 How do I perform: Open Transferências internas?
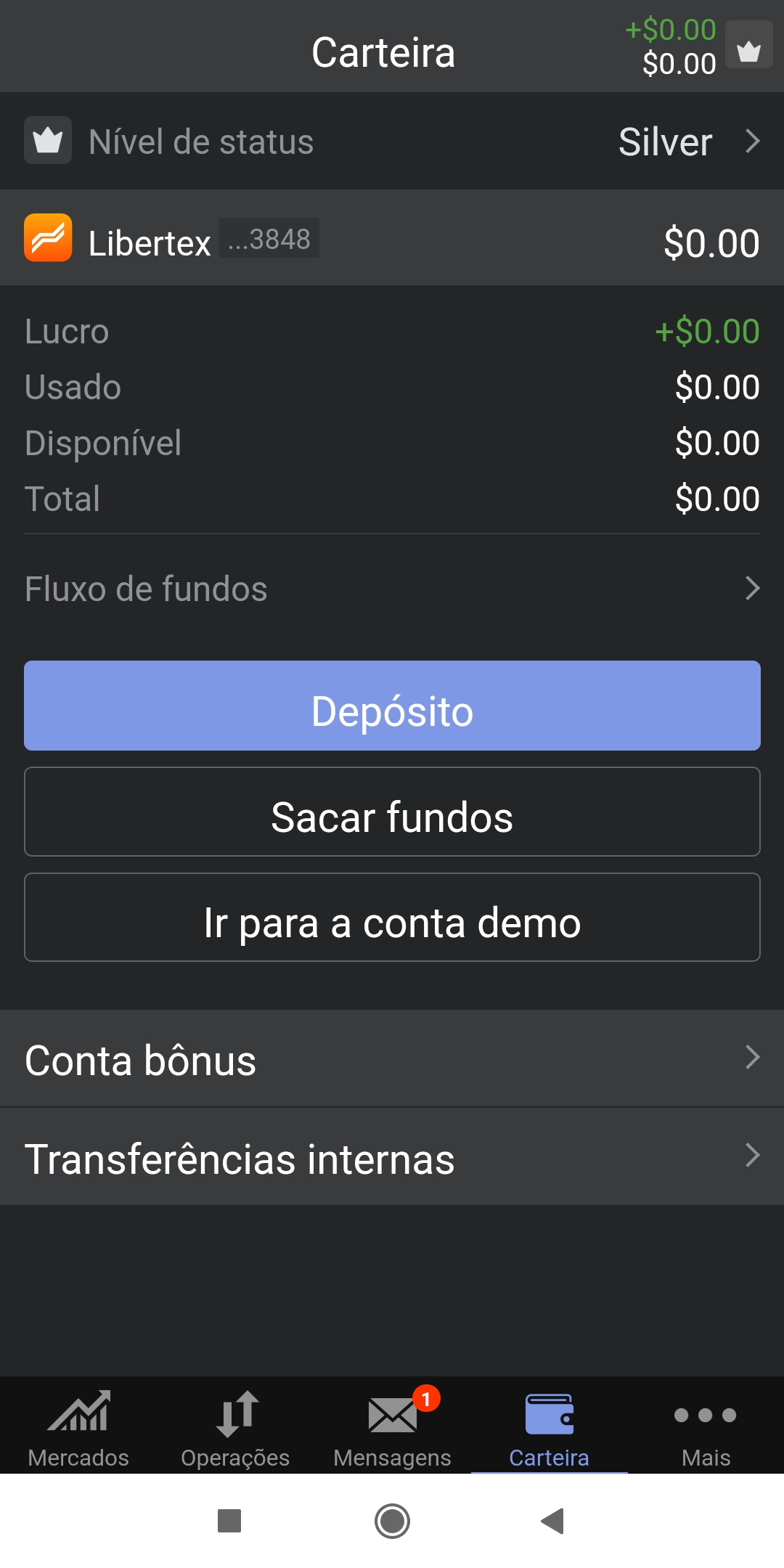[x=392, y=1156]
